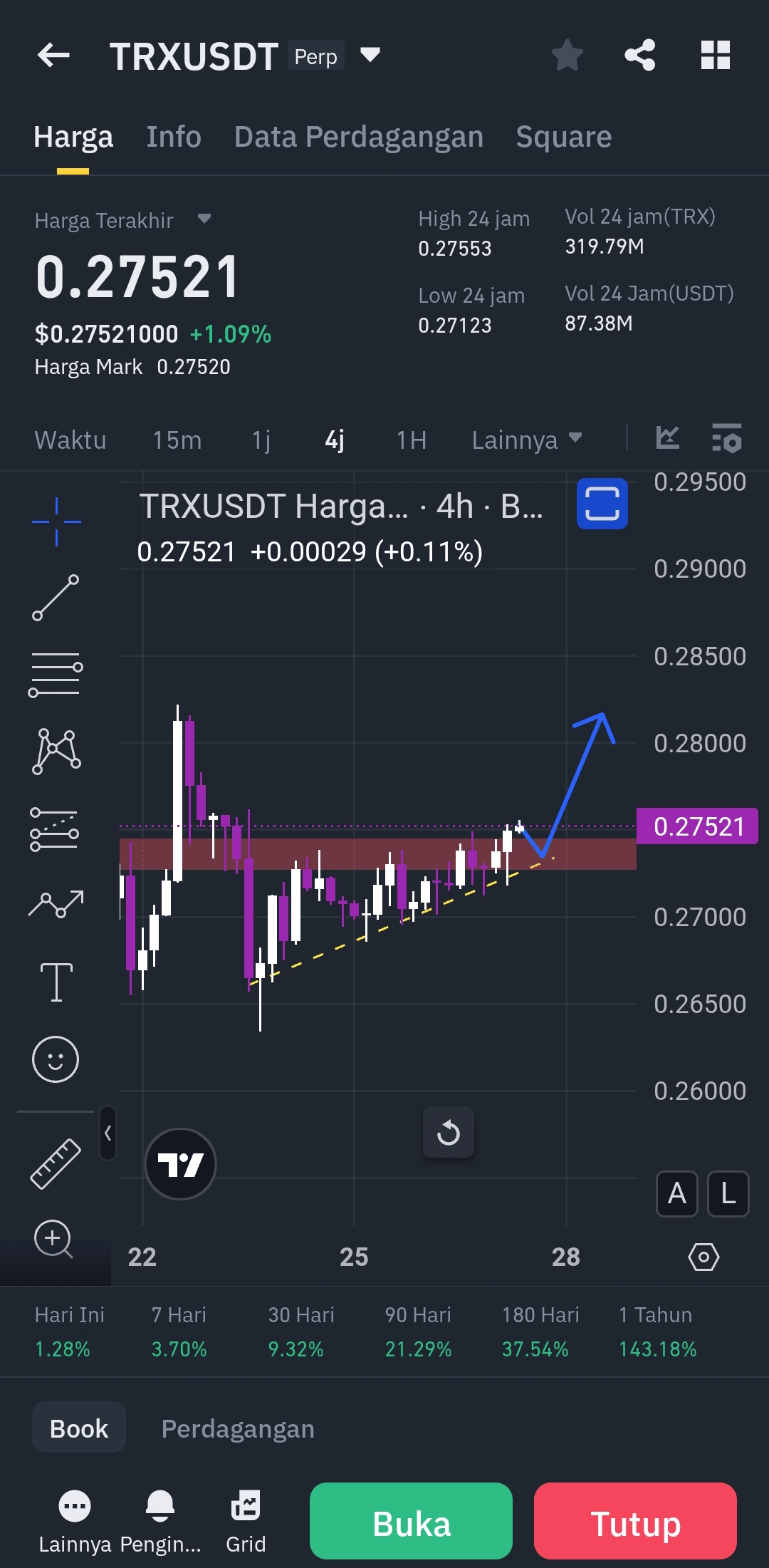Switch to the Info tab
The width and height of the screenshot is (769, 1568).
point(173,137)
